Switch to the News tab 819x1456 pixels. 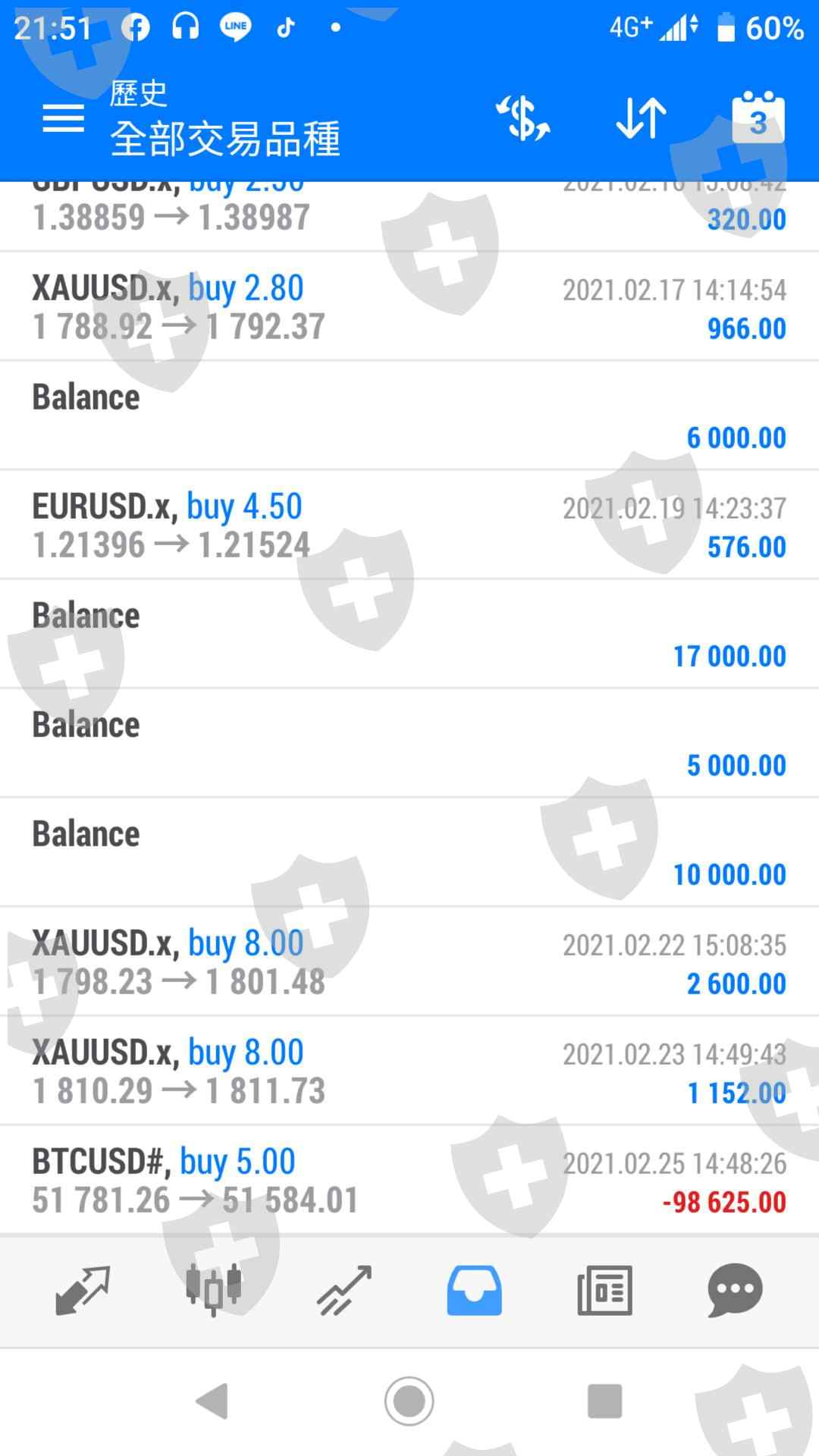tap(604, 1290)
